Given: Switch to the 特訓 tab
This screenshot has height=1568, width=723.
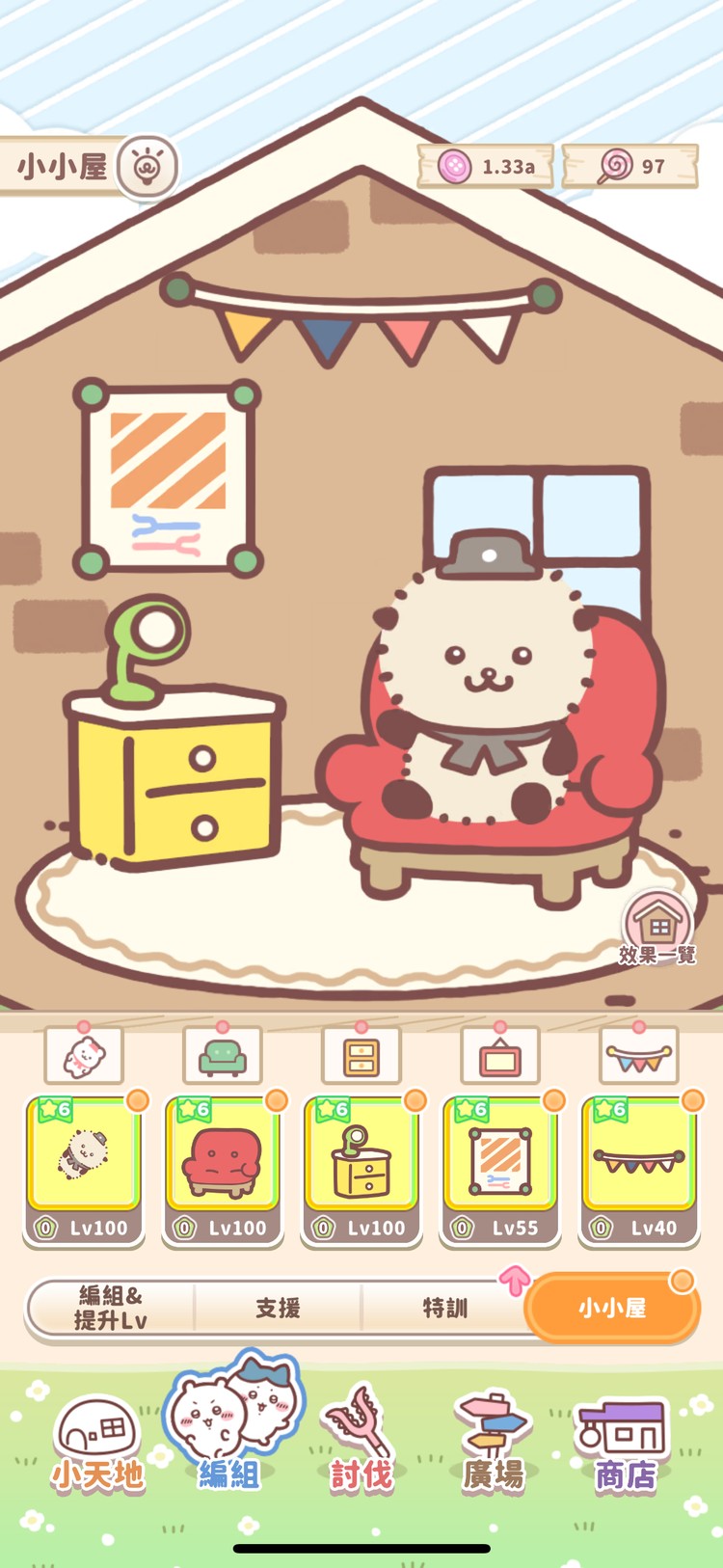Looking at the screenshot, I should pos(444,1309).
